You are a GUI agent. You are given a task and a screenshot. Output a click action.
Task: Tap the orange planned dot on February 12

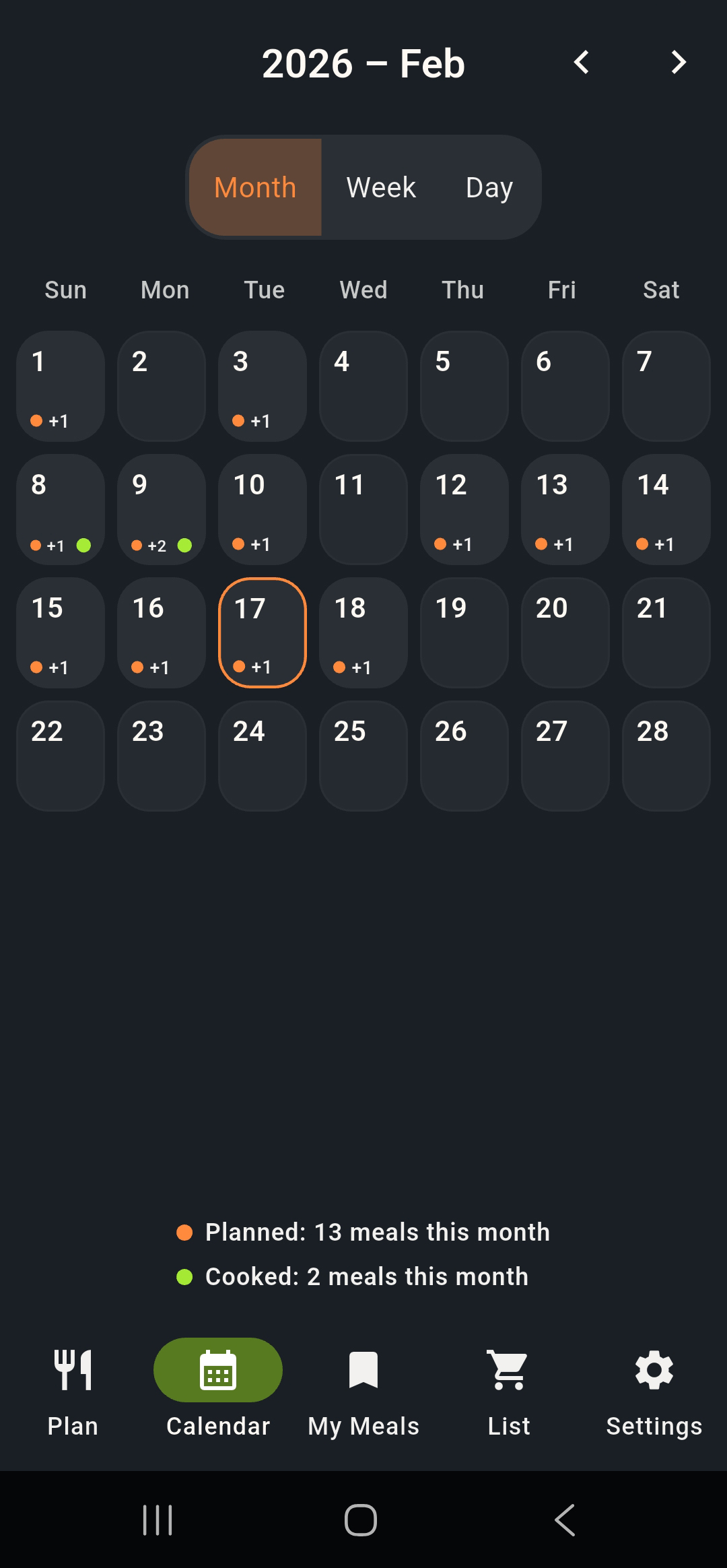pyautogui.click(x=440, y=544)
